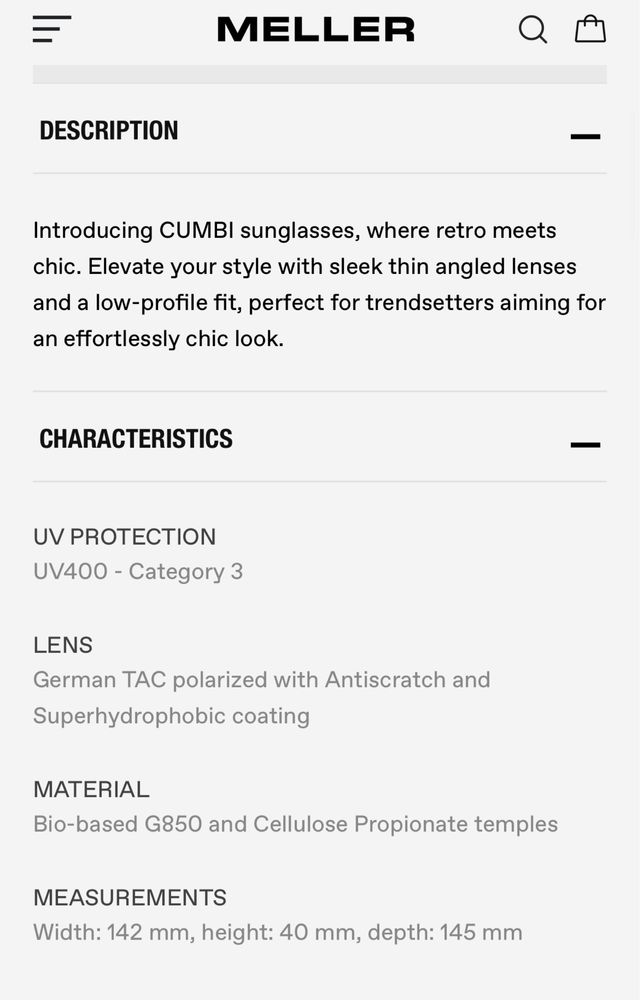Image resolution: width=640 pixels, height=1000 pixels.
Task: Collapse the Characteristics section
Action: (x=585, y=444)
